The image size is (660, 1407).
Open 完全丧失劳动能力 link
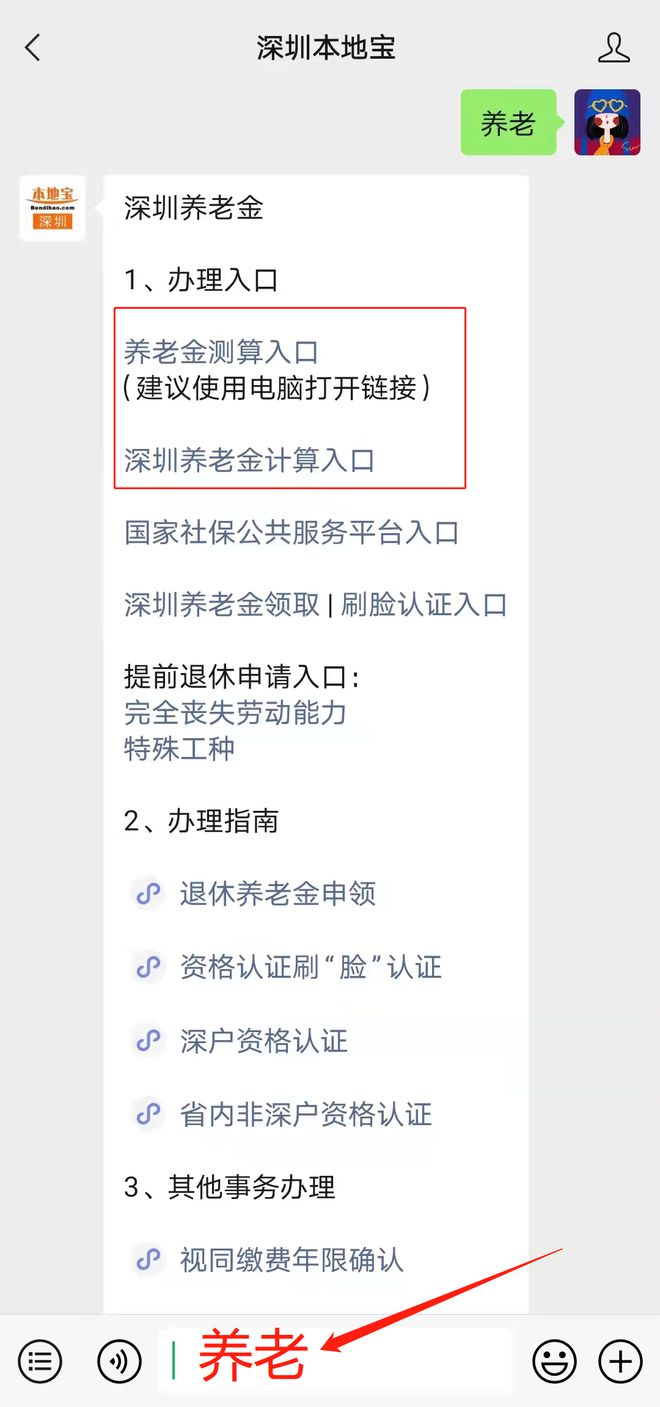point(235,712)
